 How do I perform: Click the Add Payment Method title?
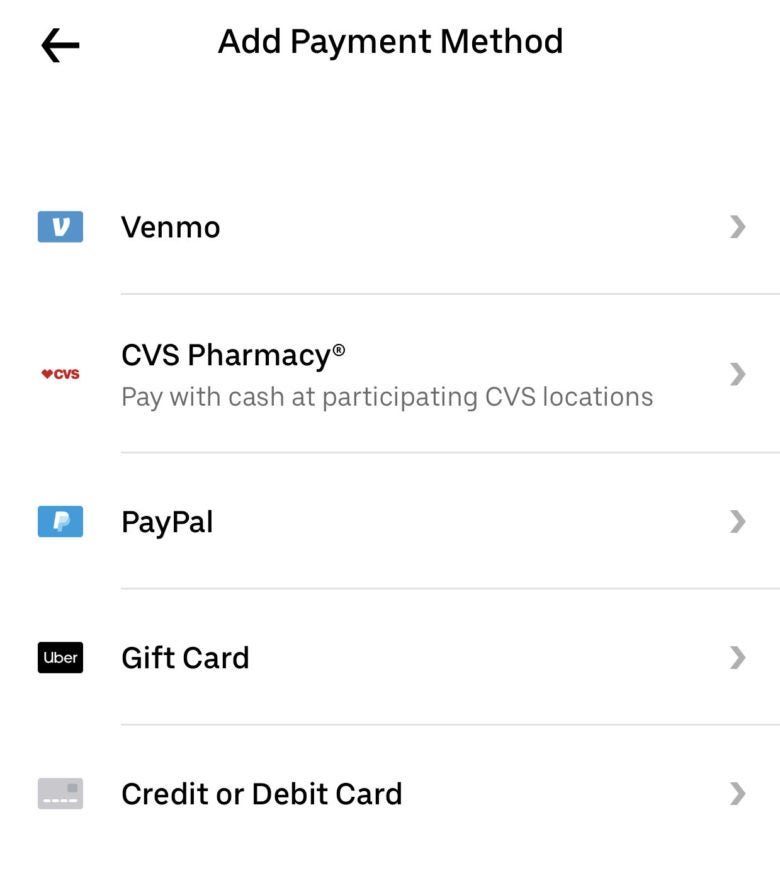pyautogui.click(x=390, y=42)
